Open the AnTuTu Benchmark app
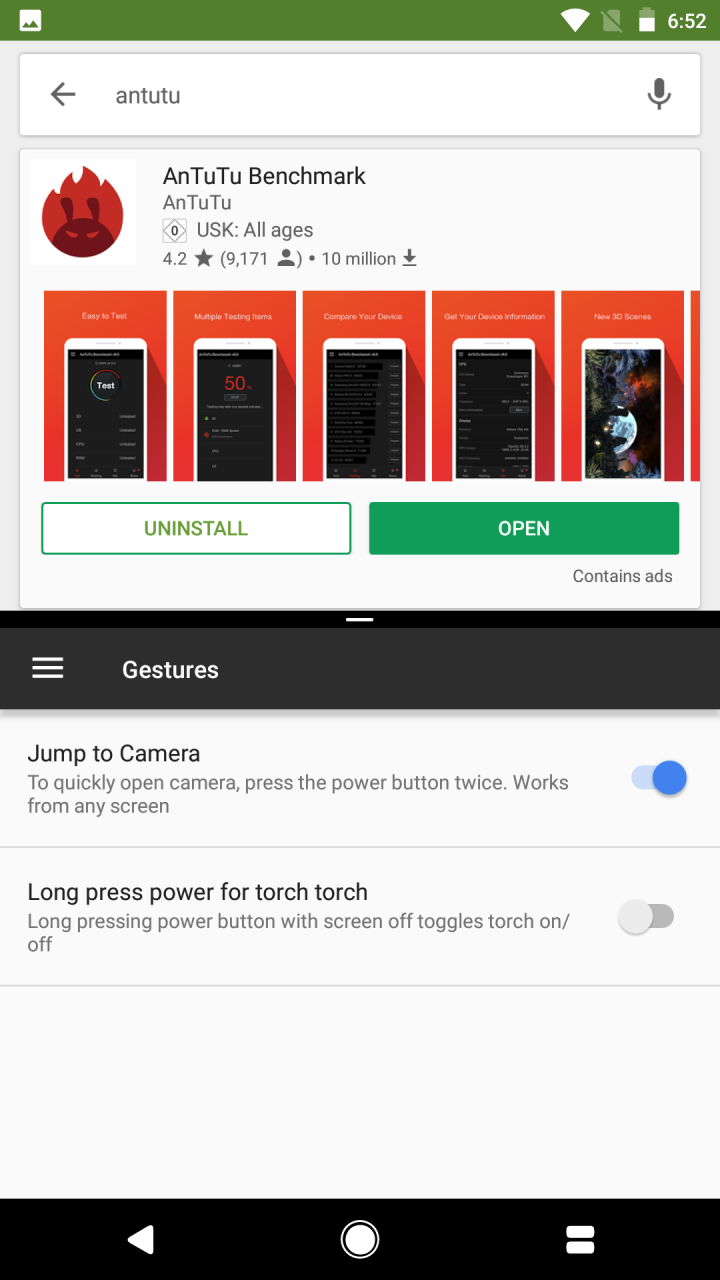Viewport: 720px width, 1280px height. click(524, 528)
